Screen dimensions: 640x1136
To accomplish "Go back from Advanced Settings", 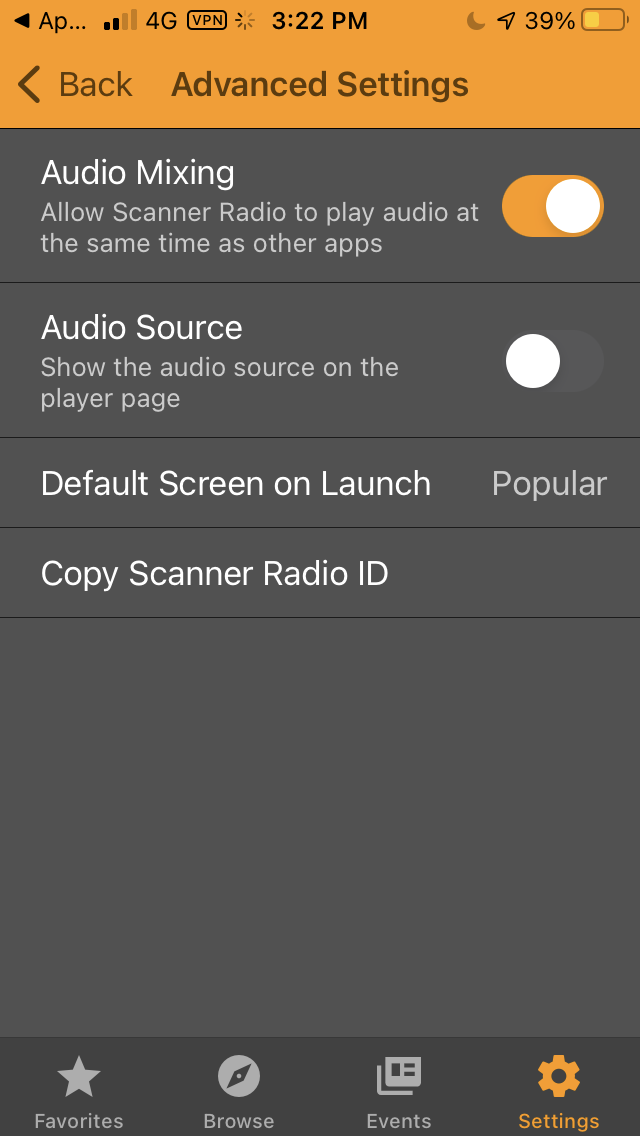I will pos(75,84).
